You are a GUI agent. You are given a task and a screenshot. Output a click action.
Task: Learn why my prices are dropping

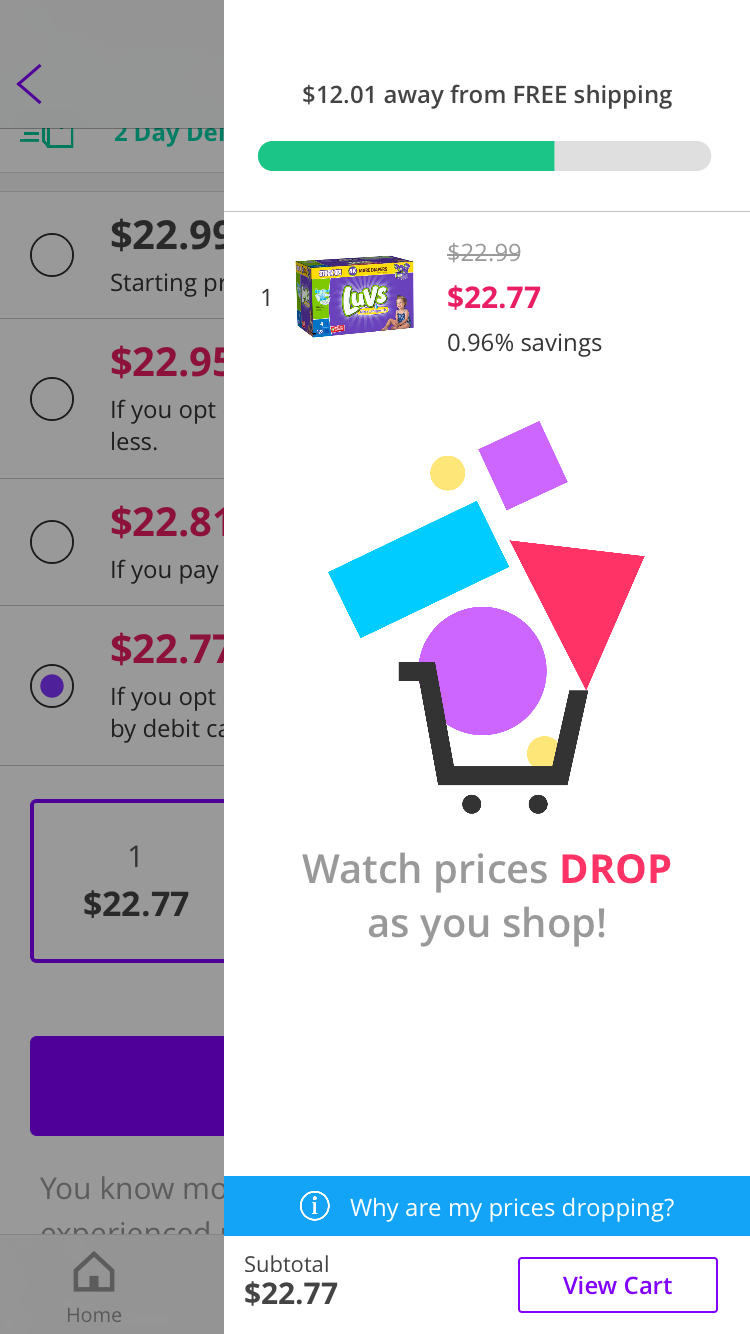point(487,1207)
